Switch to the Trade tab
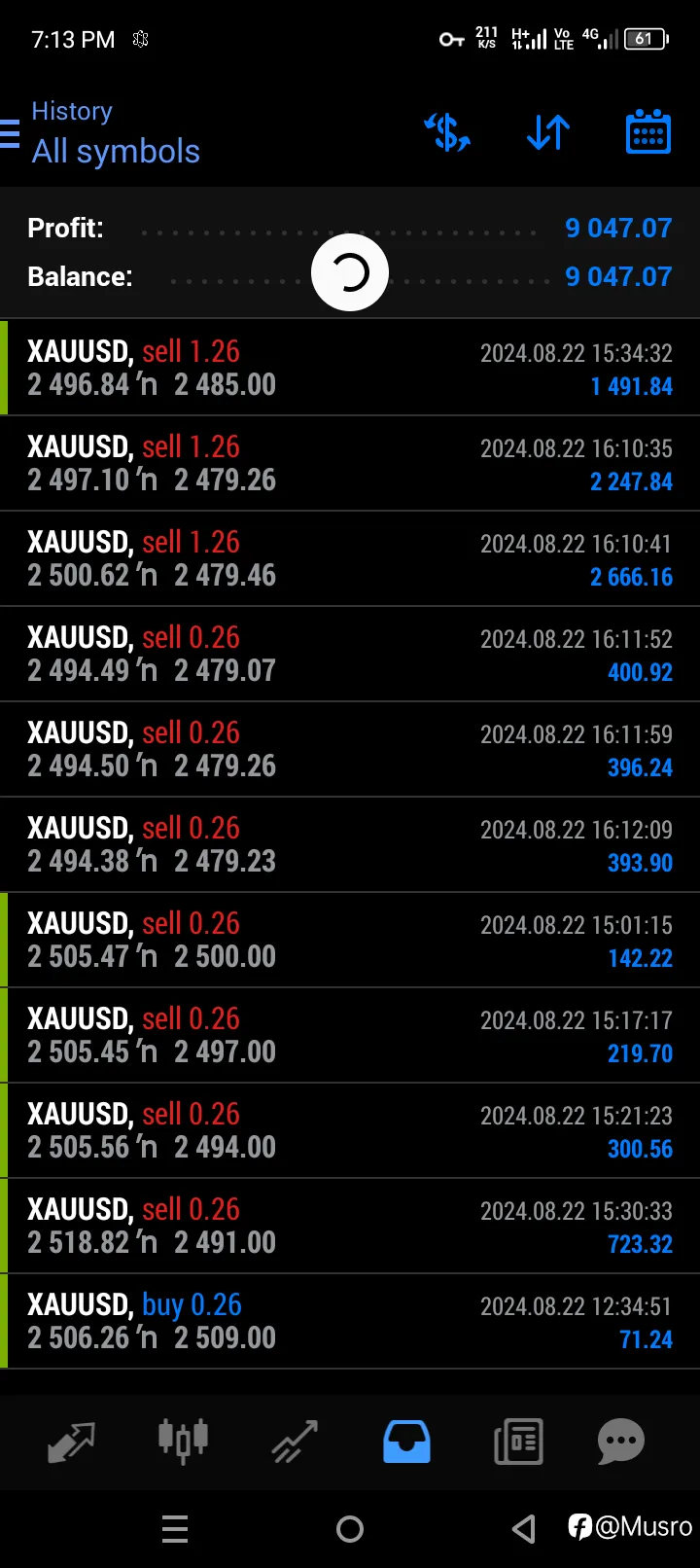This screenshot has height=1568, width=700. pyautogui.click(x=295, y=1442)
